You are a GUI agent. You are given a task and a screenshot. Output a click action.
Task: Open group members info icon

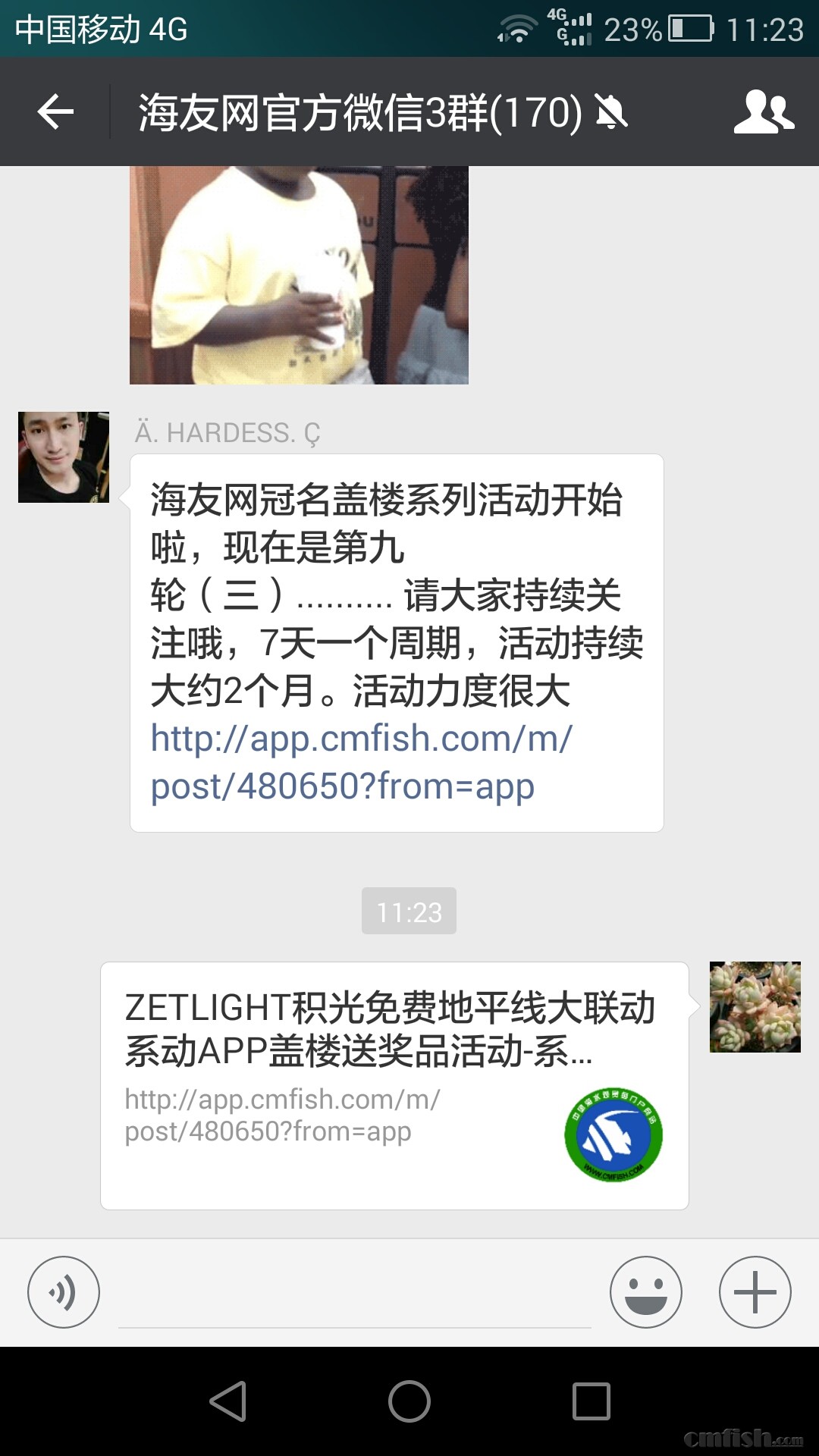click(x=764, y=112)
